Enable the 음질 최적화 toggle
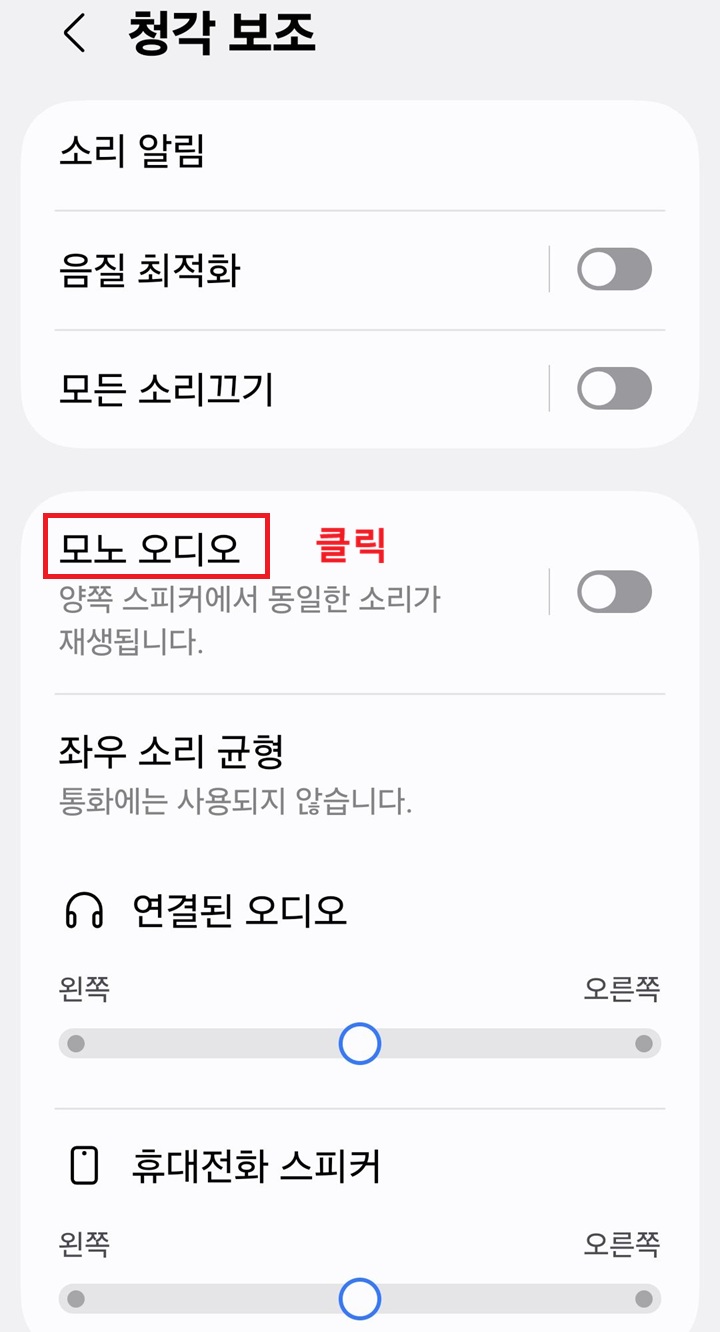 click(x=614, y=270)
